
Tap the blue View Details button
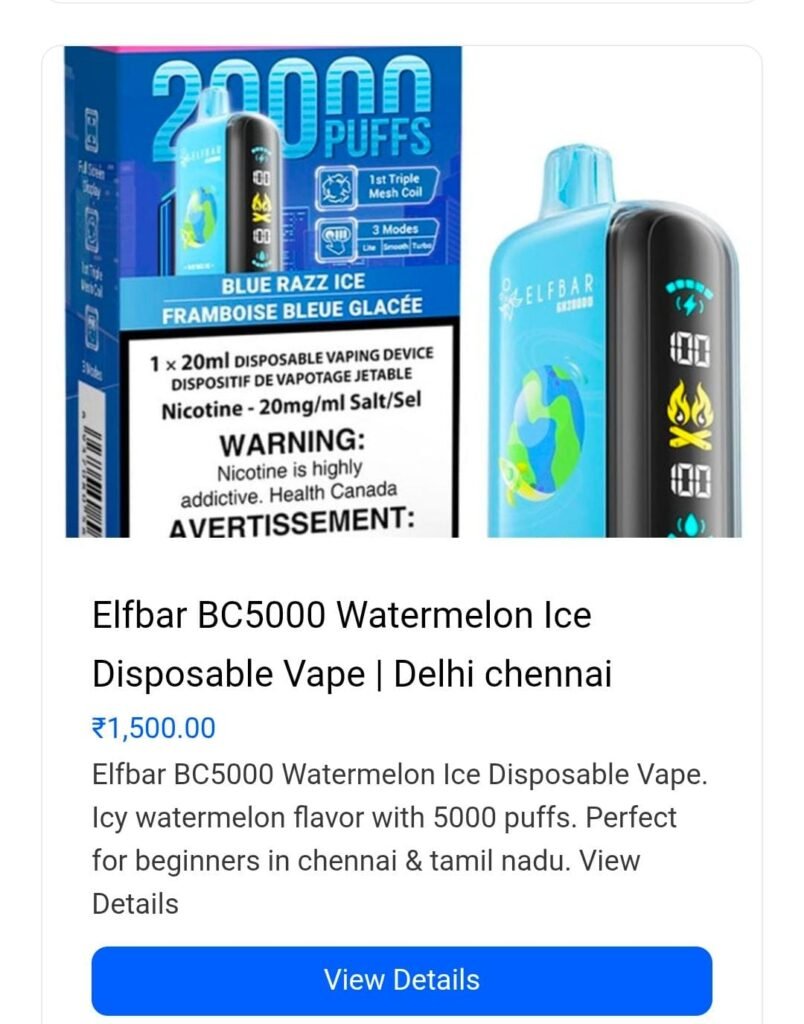click(401, 980)
